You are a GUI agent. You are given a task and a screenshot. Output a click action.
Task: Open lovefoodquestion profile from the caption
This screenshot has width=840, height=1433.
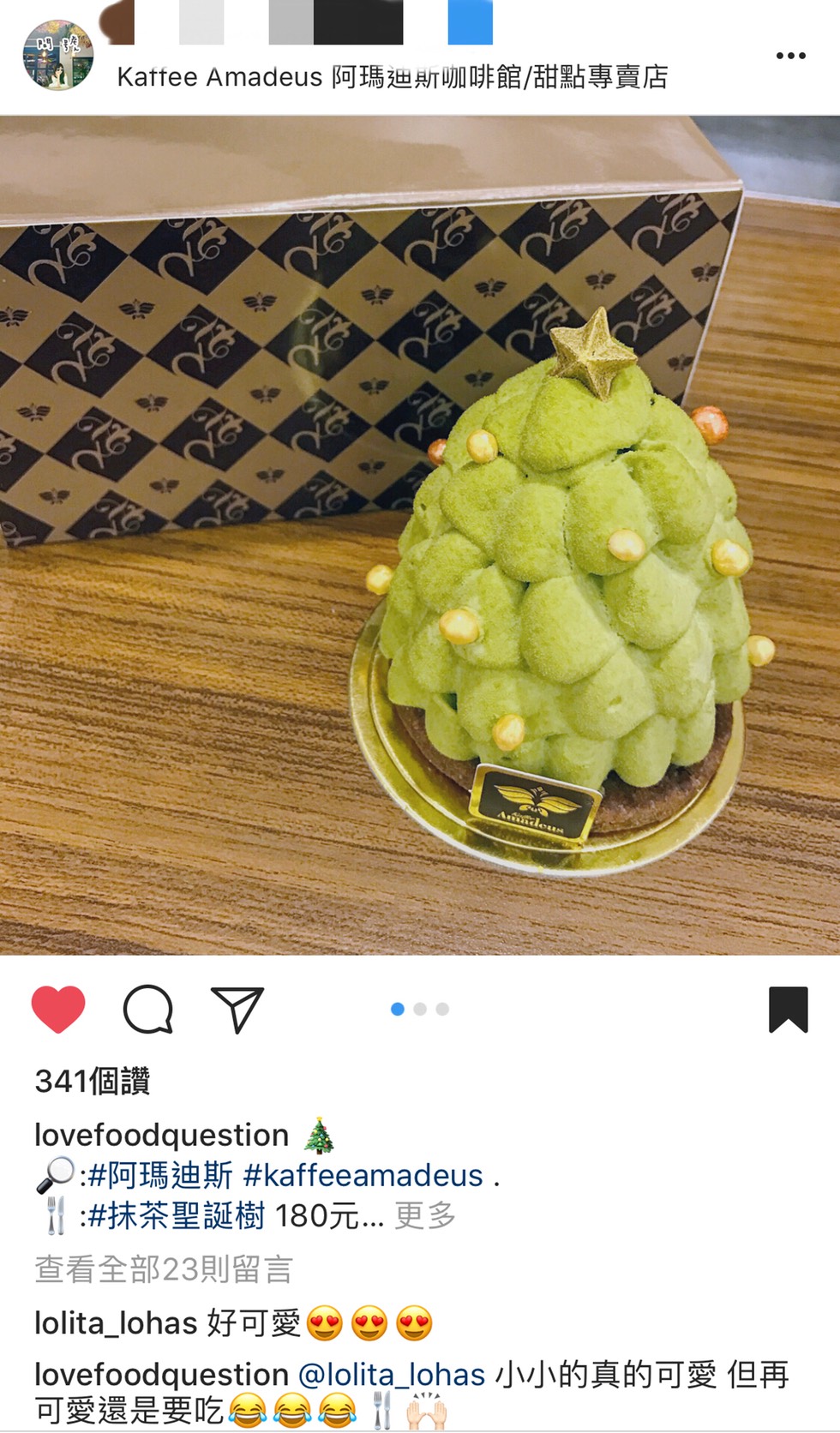[161, 1135]
